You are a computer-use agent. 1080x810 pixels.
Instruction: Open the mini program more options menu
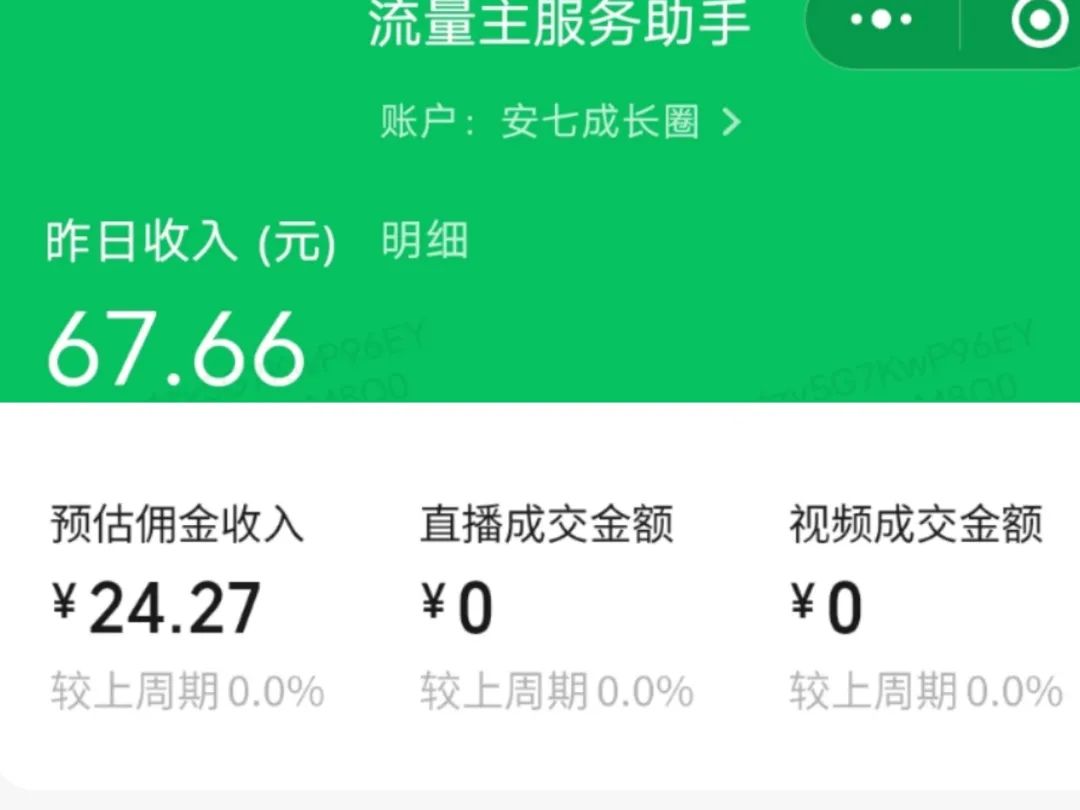[881, 20]
